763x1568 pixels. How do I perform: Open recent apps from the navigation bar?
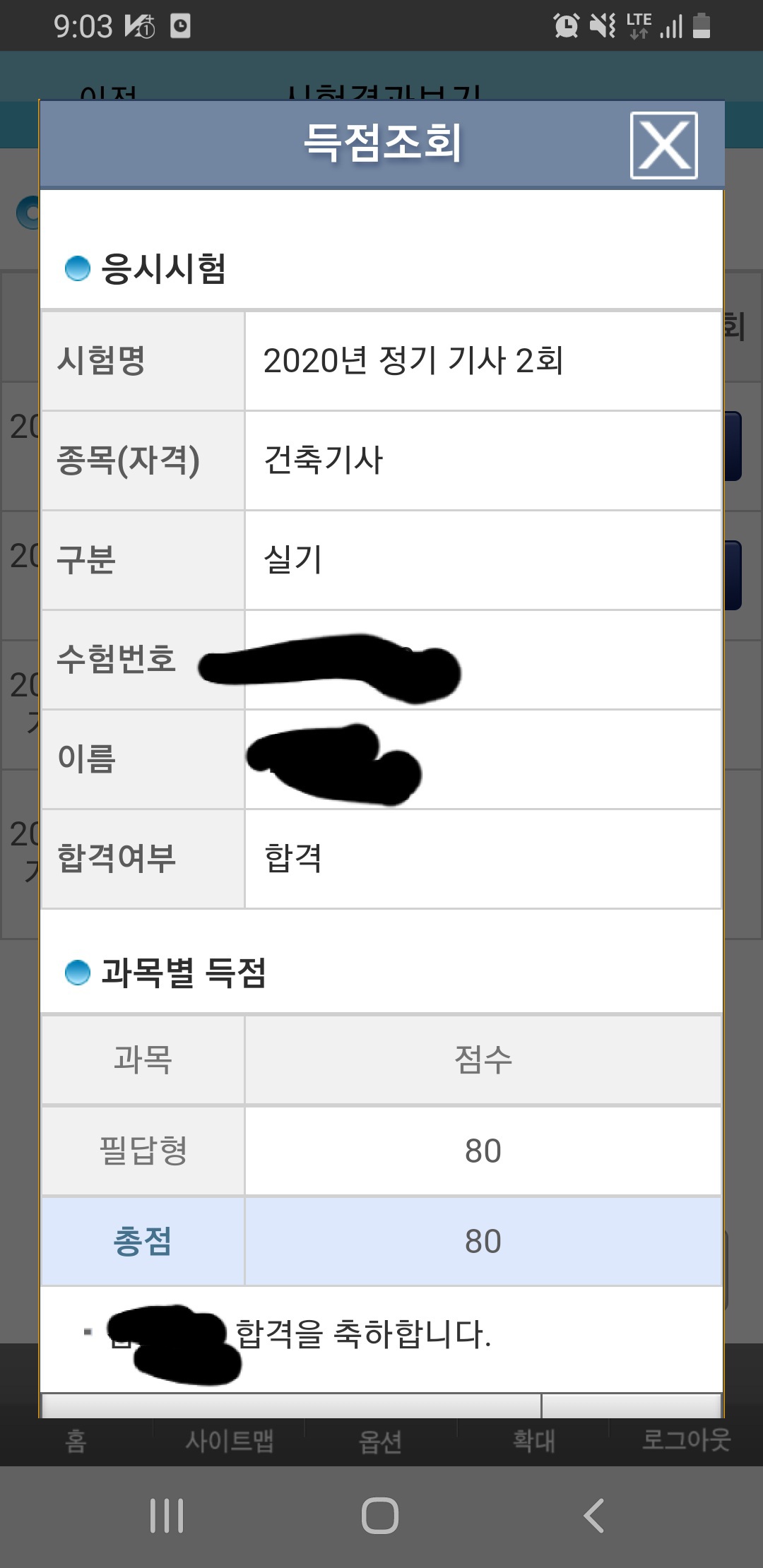(x=167, y=1516)
